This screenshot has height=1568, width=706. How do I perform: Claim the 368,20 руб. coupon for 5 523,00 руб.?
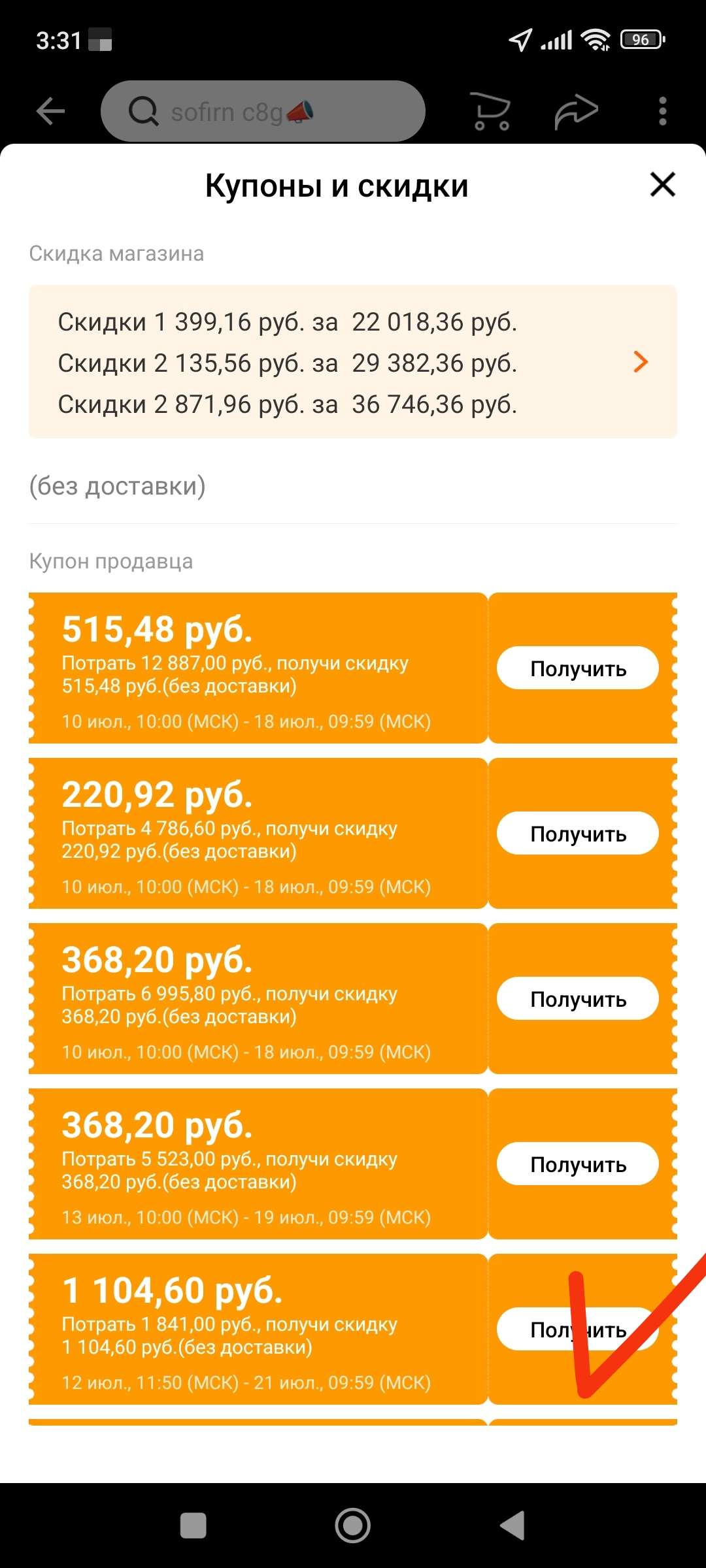577,1164
